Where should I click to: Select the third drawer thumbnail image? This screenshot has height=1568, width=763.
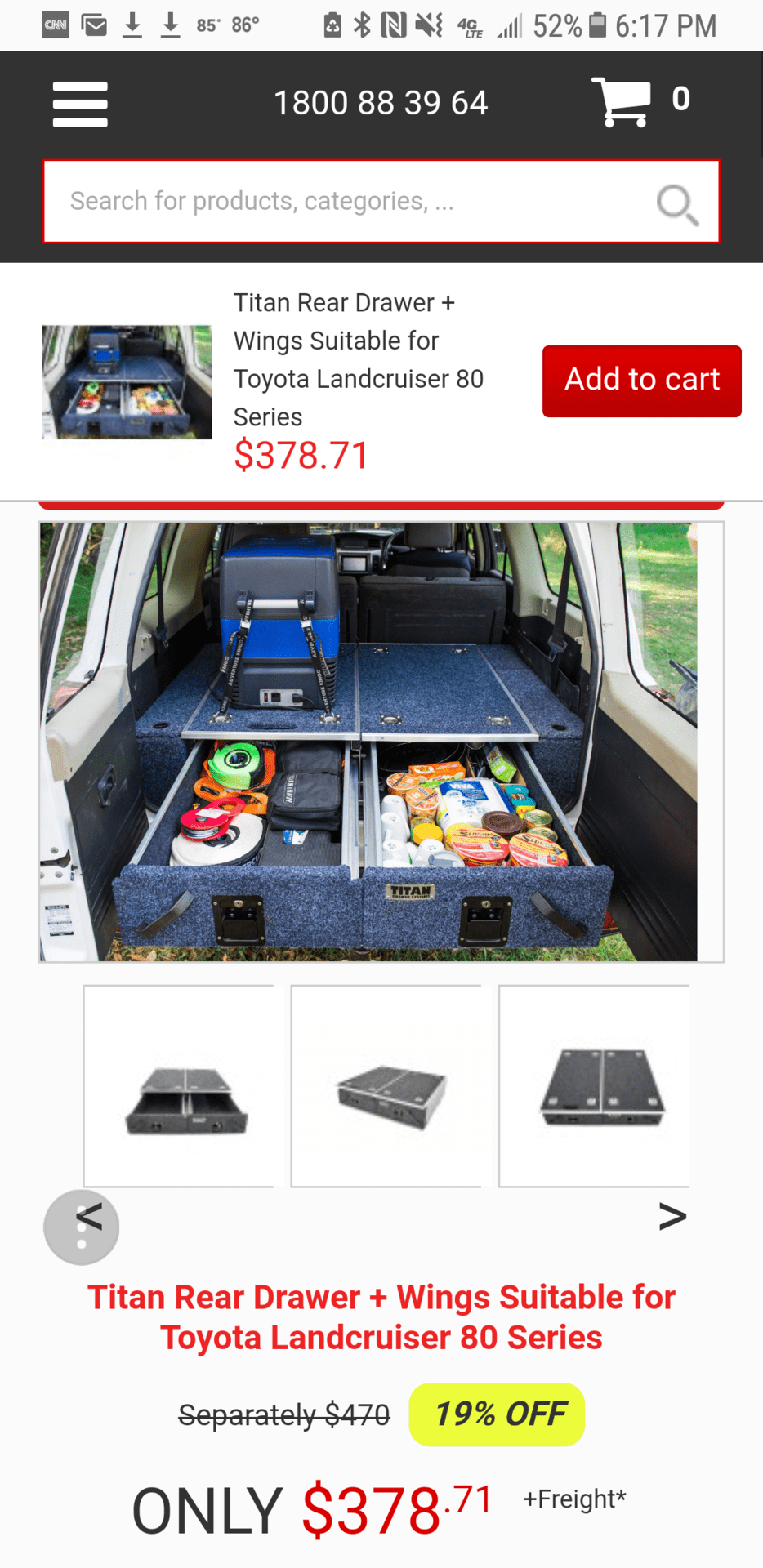(594, 1086)
